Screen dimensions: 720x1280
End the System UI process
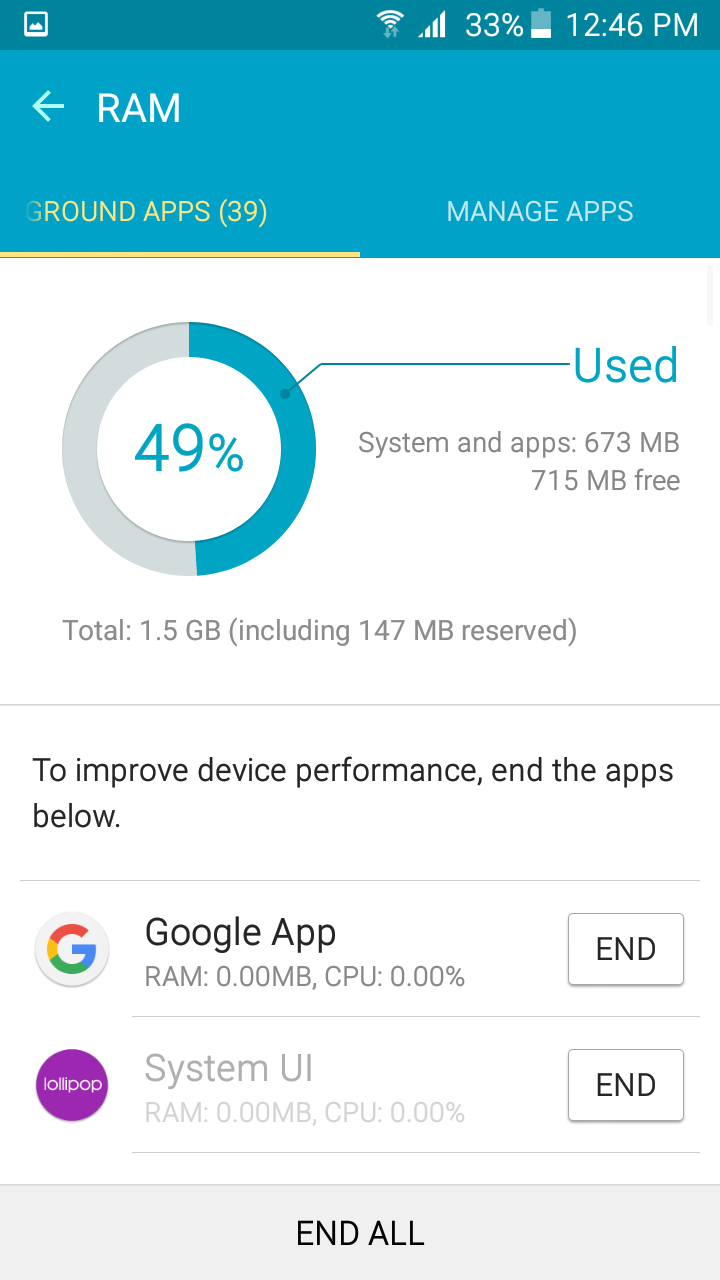(626, 1085)
